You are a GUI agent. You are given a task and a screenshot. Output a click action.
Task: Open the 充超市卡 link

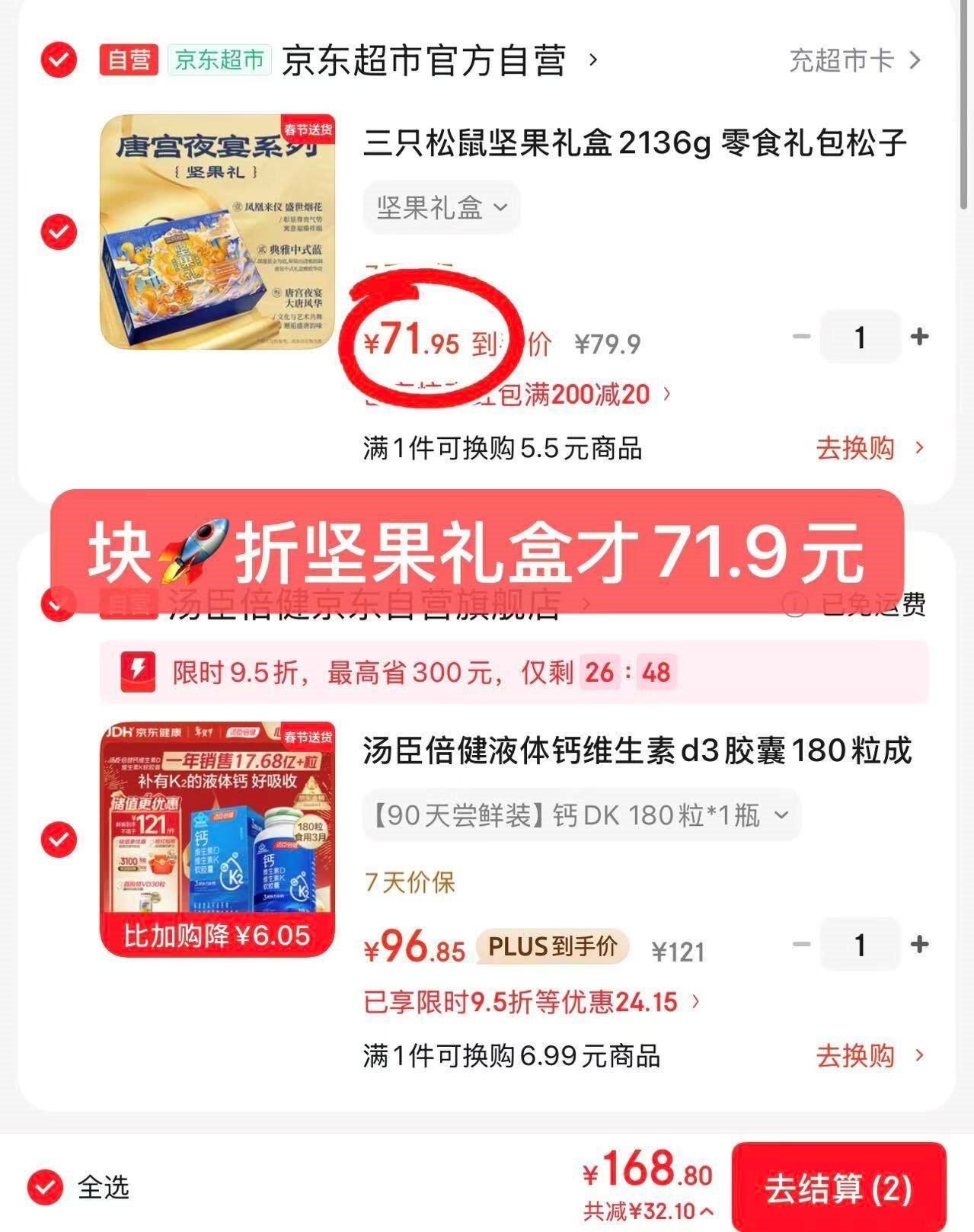854,60
